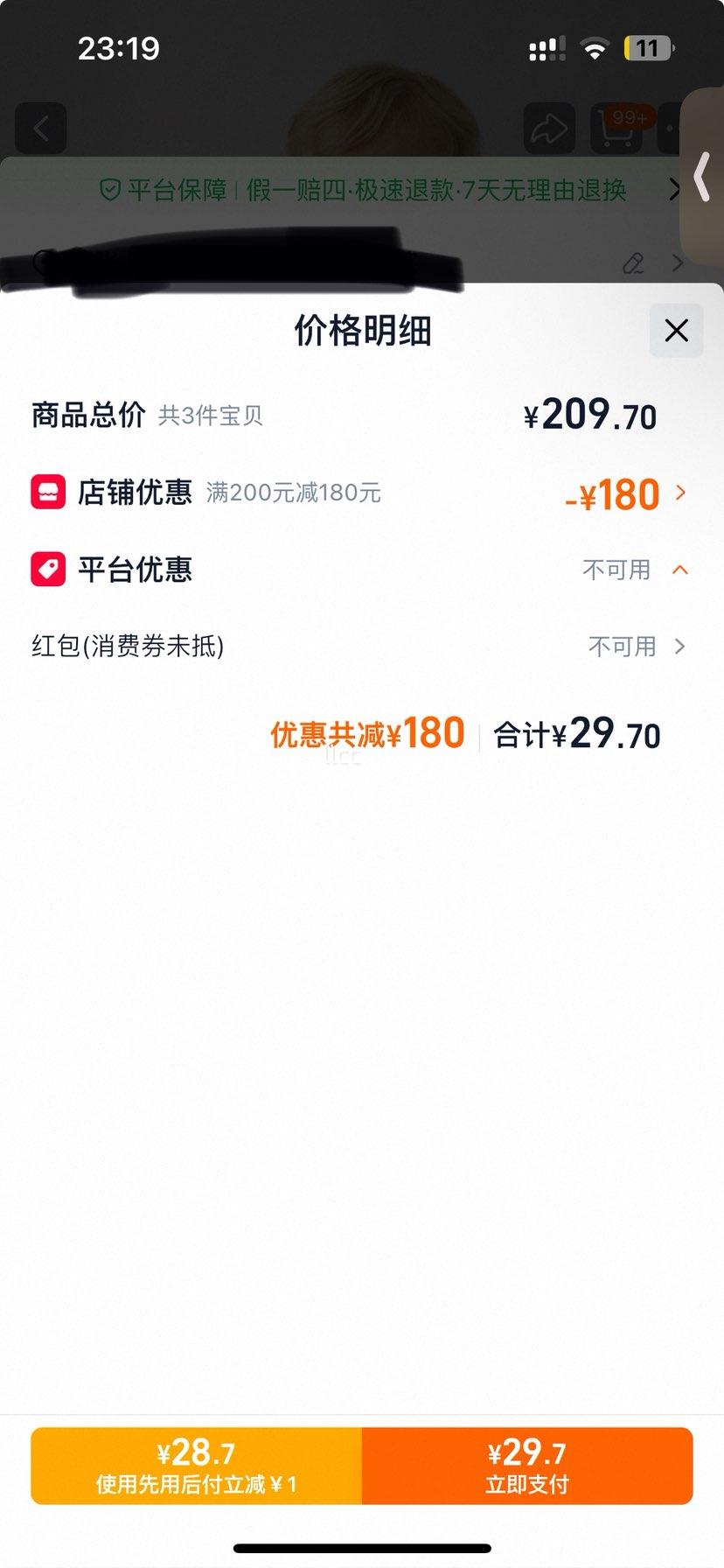Click the green platform guarantee shield icon
Viewport: 724px width, 1568px height.
click(108, 189)
